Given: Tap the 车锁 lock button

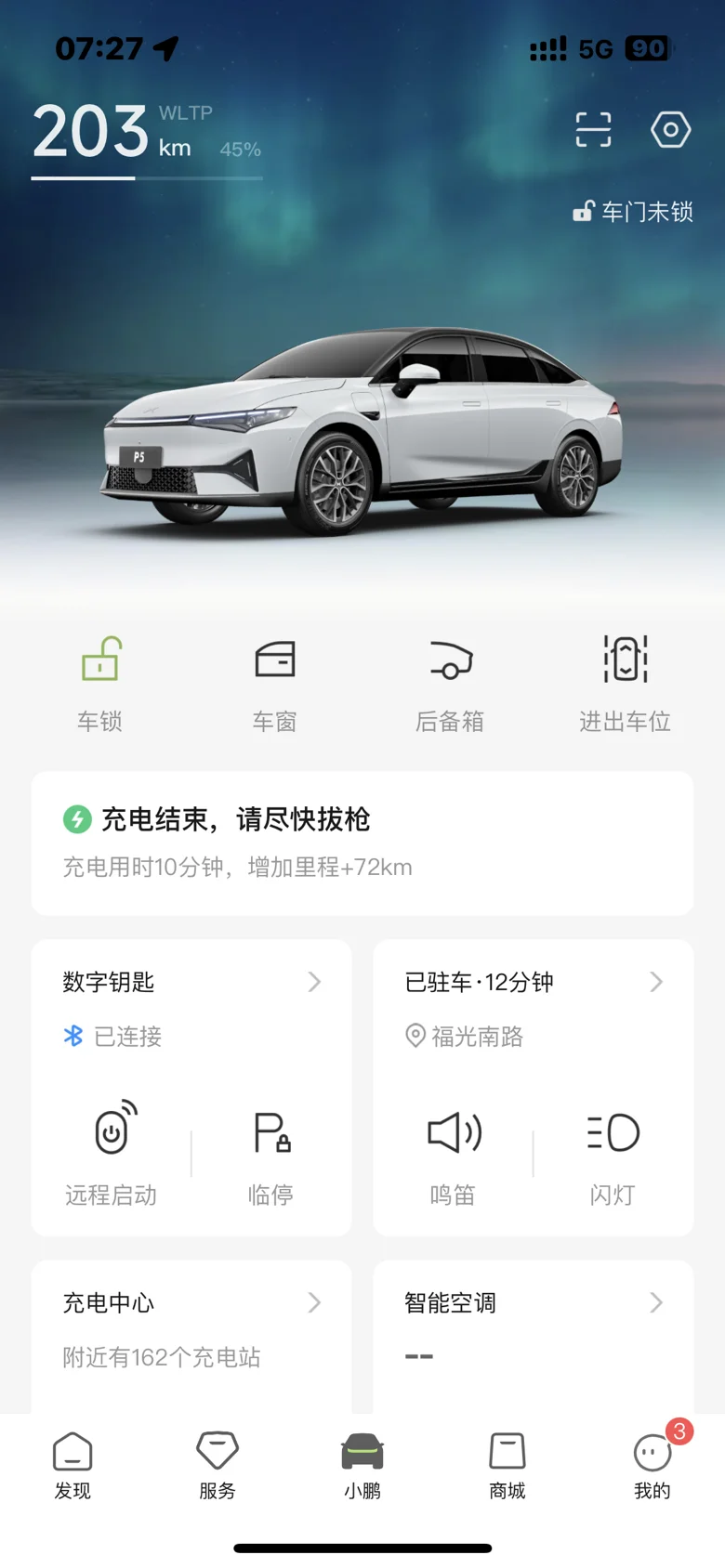Looking at the screenshot, I should (99, 685).
